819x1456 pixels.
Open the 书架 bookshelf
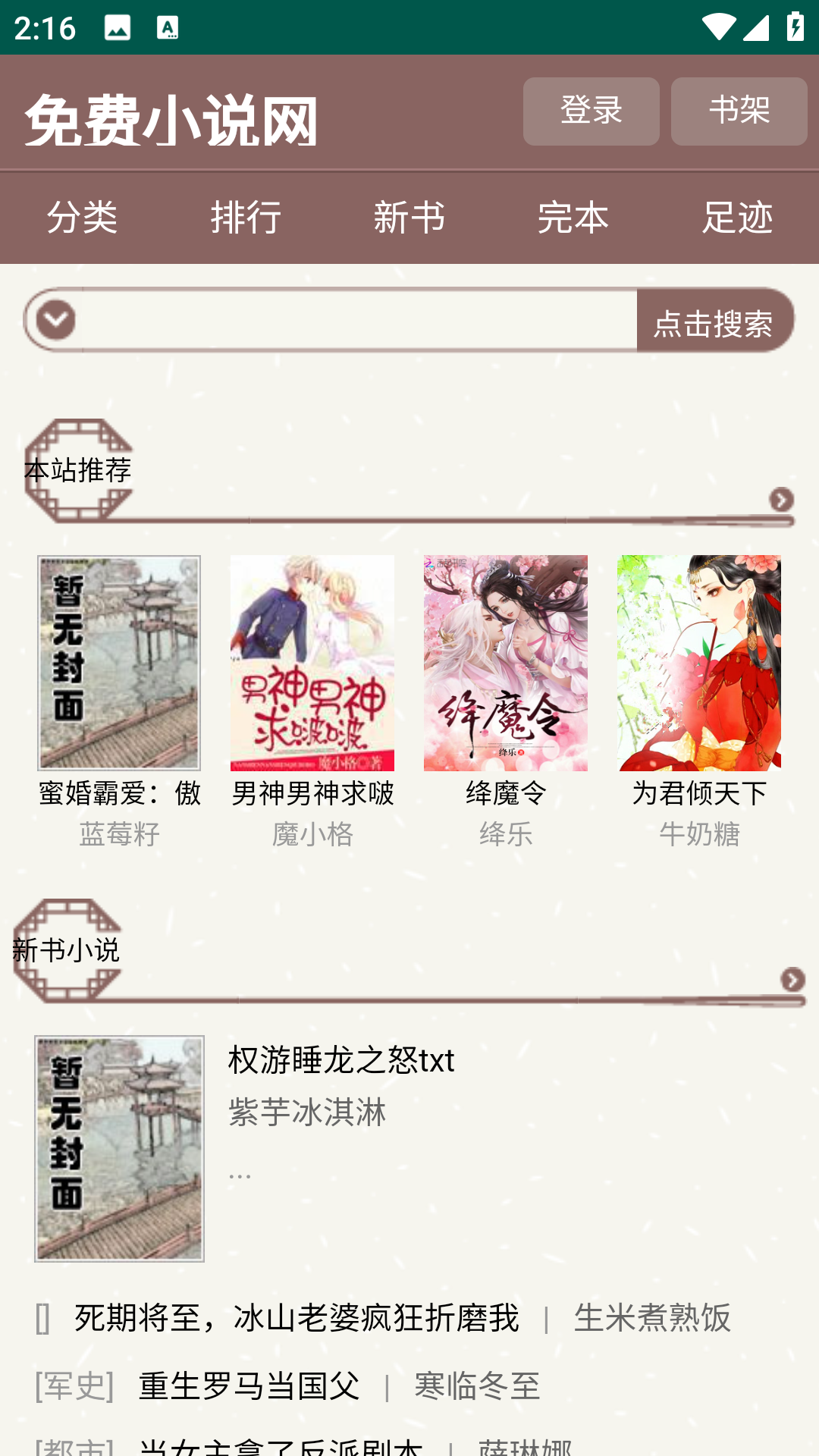(x=739, y=111)
